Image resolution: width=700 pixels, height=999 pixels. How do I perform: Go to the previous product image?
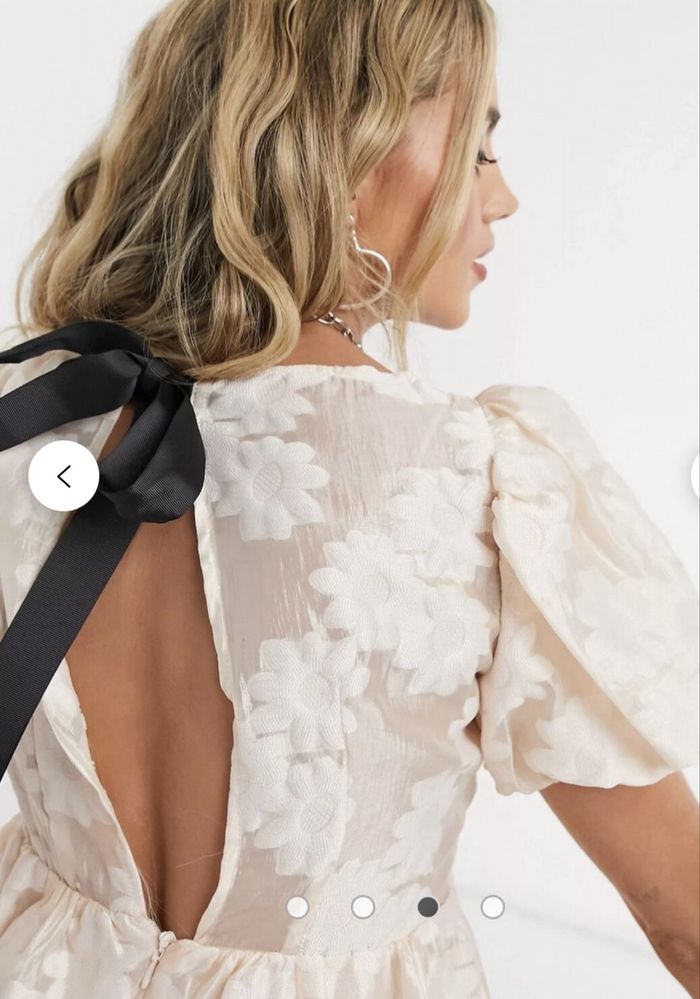pos(64,476)
